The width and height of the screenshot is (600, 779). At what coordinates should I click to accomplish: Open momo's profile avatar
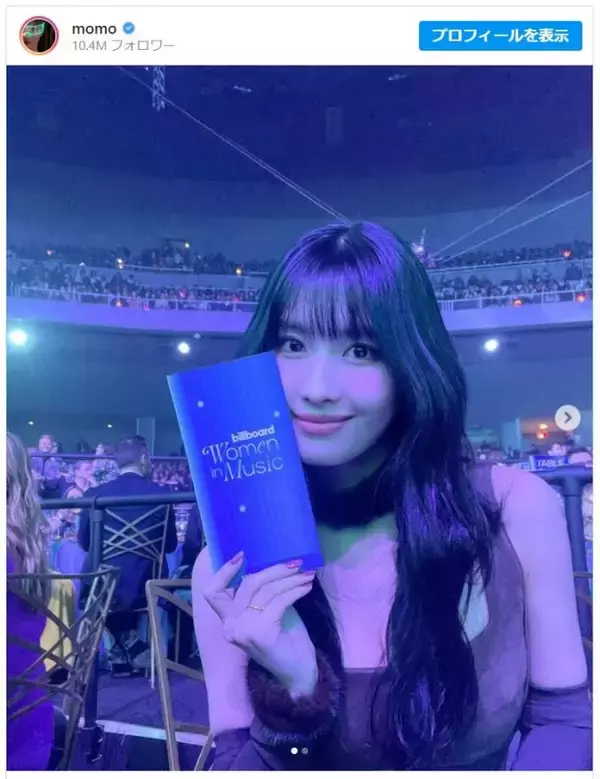click(x=39, y=35)
